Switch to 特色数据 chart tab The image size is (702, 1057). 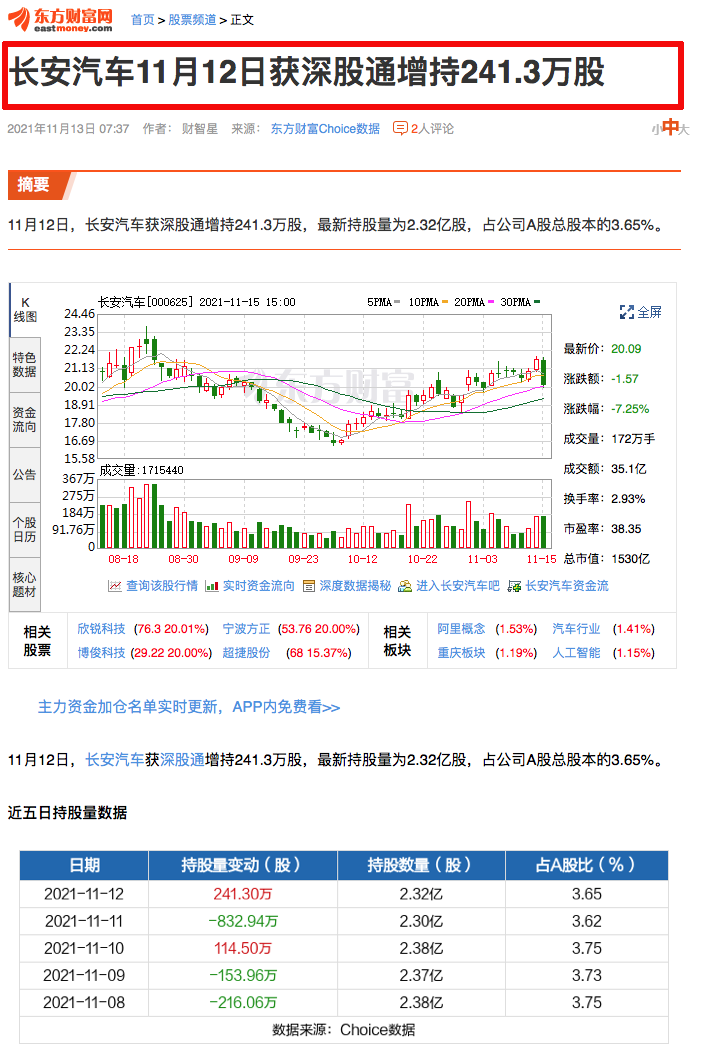24,364
